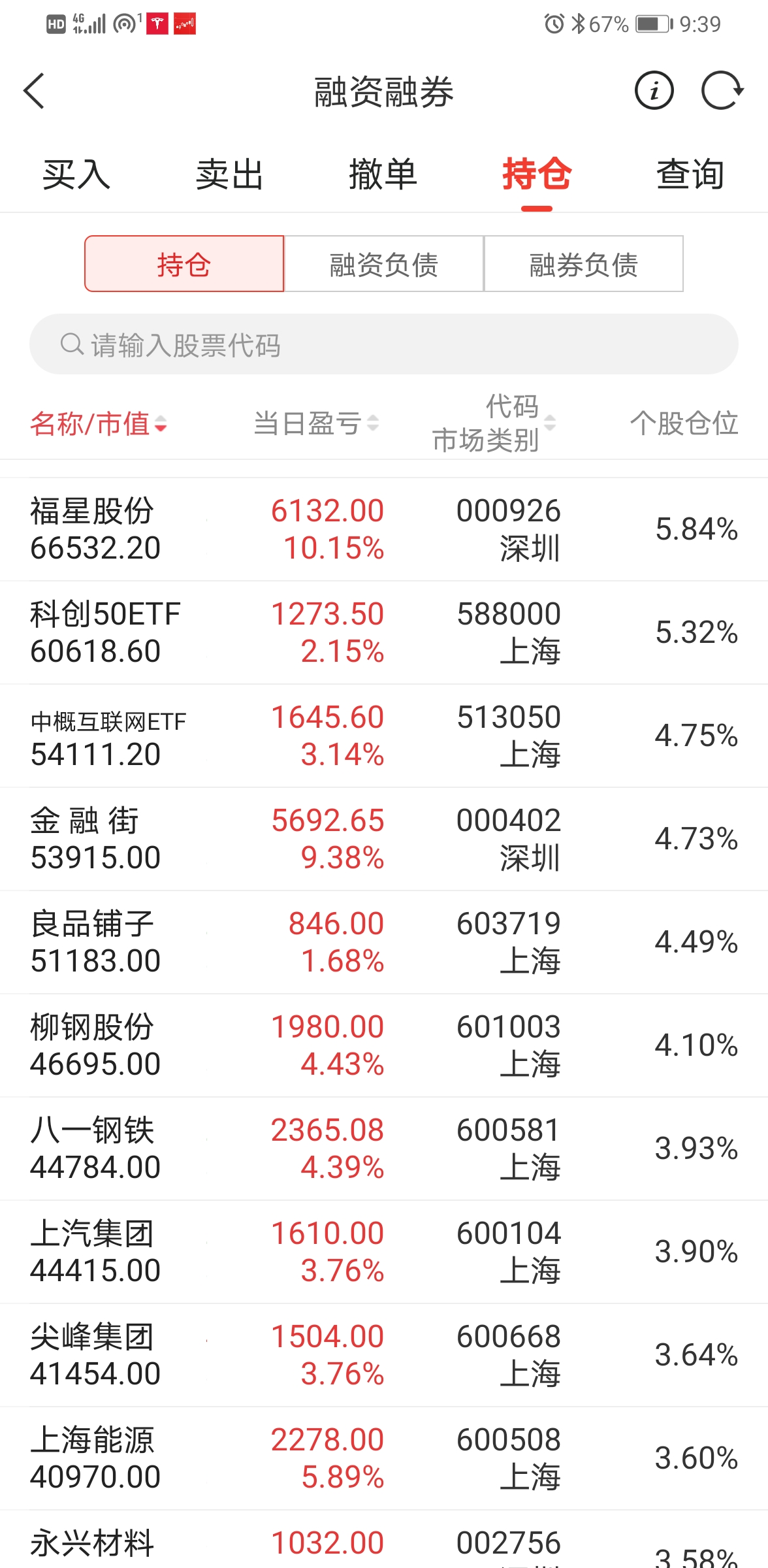View the 良品铺子 position
This screenshot has height=1568, width=768.
(x=384, y=942)
